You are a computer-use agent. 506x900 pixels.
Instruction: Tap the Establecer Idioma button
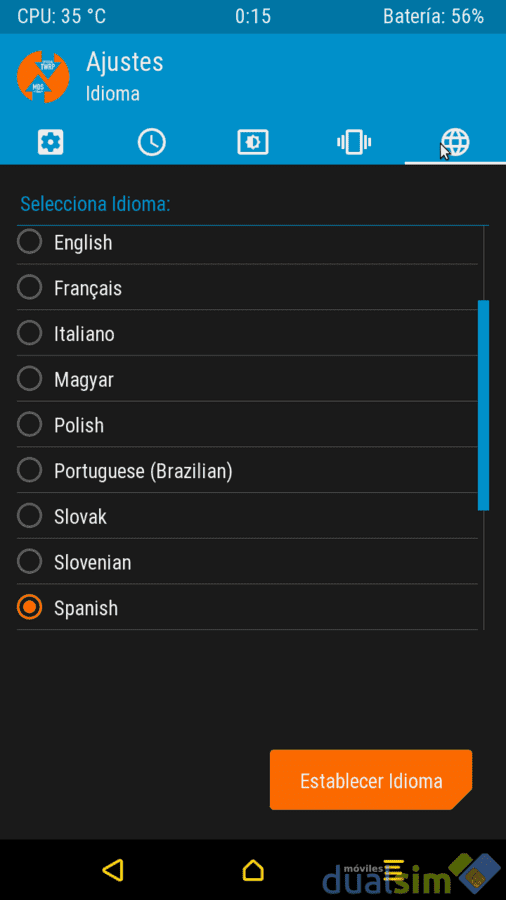(x=371, y=780)
